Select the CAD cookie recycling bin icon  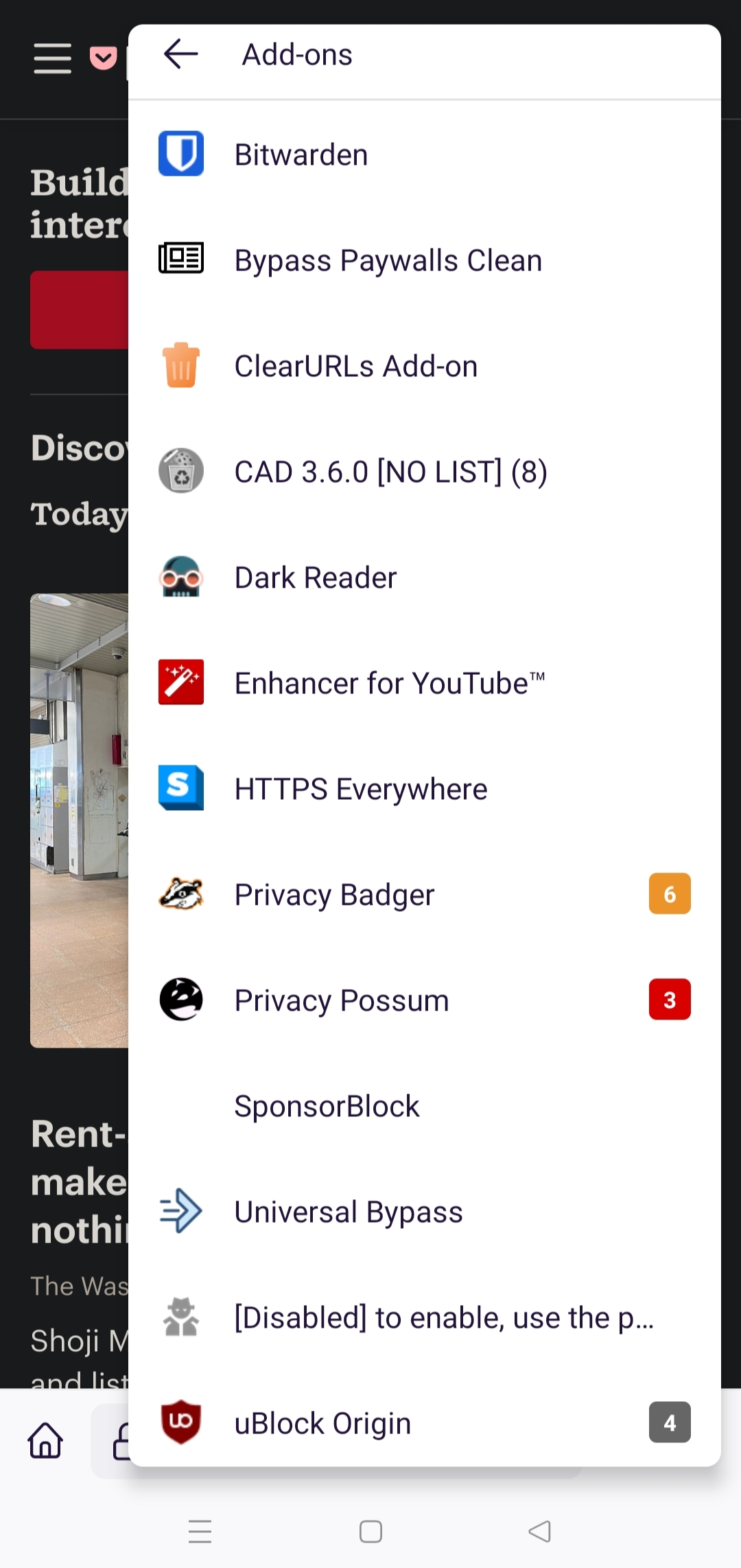click(180, 471)
